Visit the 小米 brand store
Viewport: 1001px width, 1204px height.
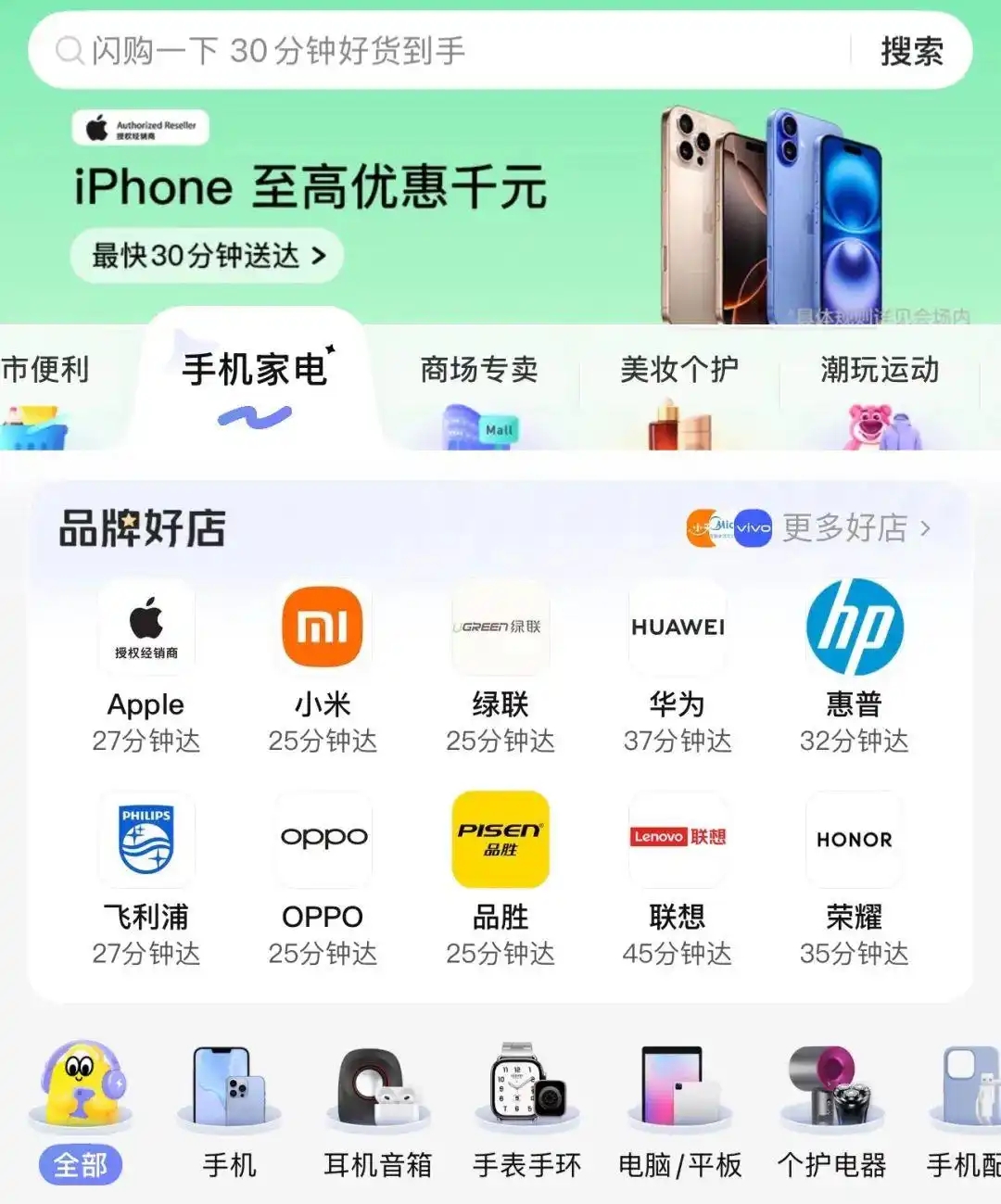coord(322,665)
